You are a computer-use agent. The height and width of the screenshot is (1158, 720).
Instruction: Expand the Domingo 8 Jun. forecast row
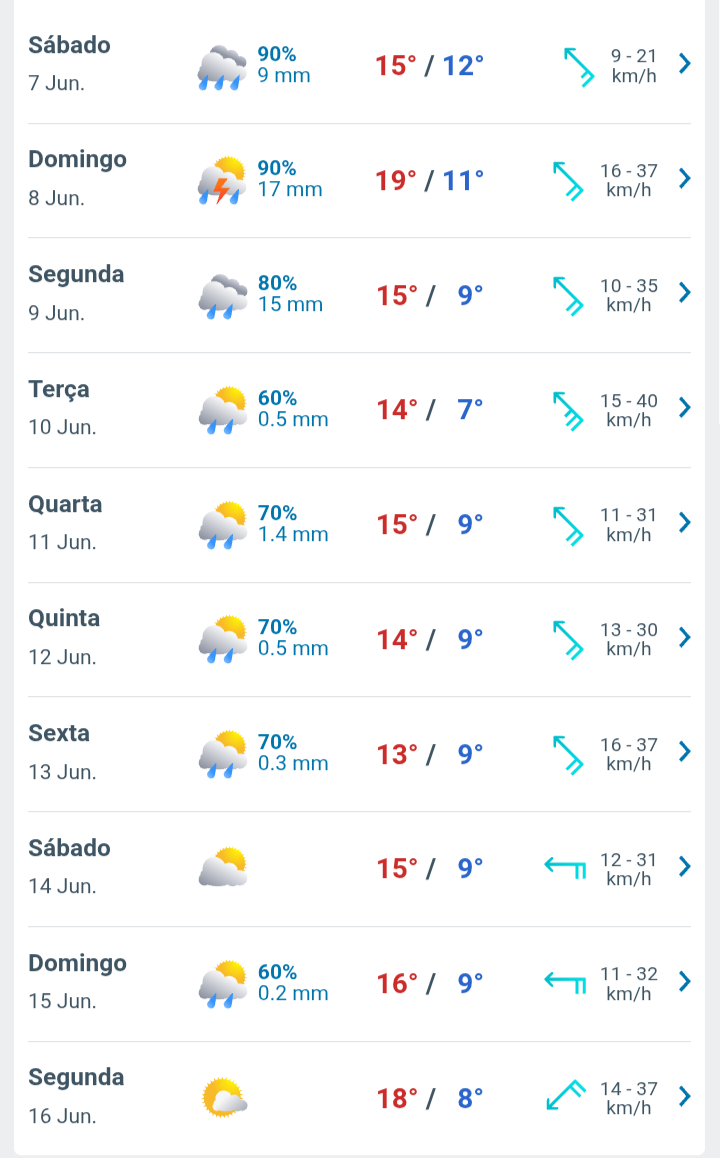point(684,179)
